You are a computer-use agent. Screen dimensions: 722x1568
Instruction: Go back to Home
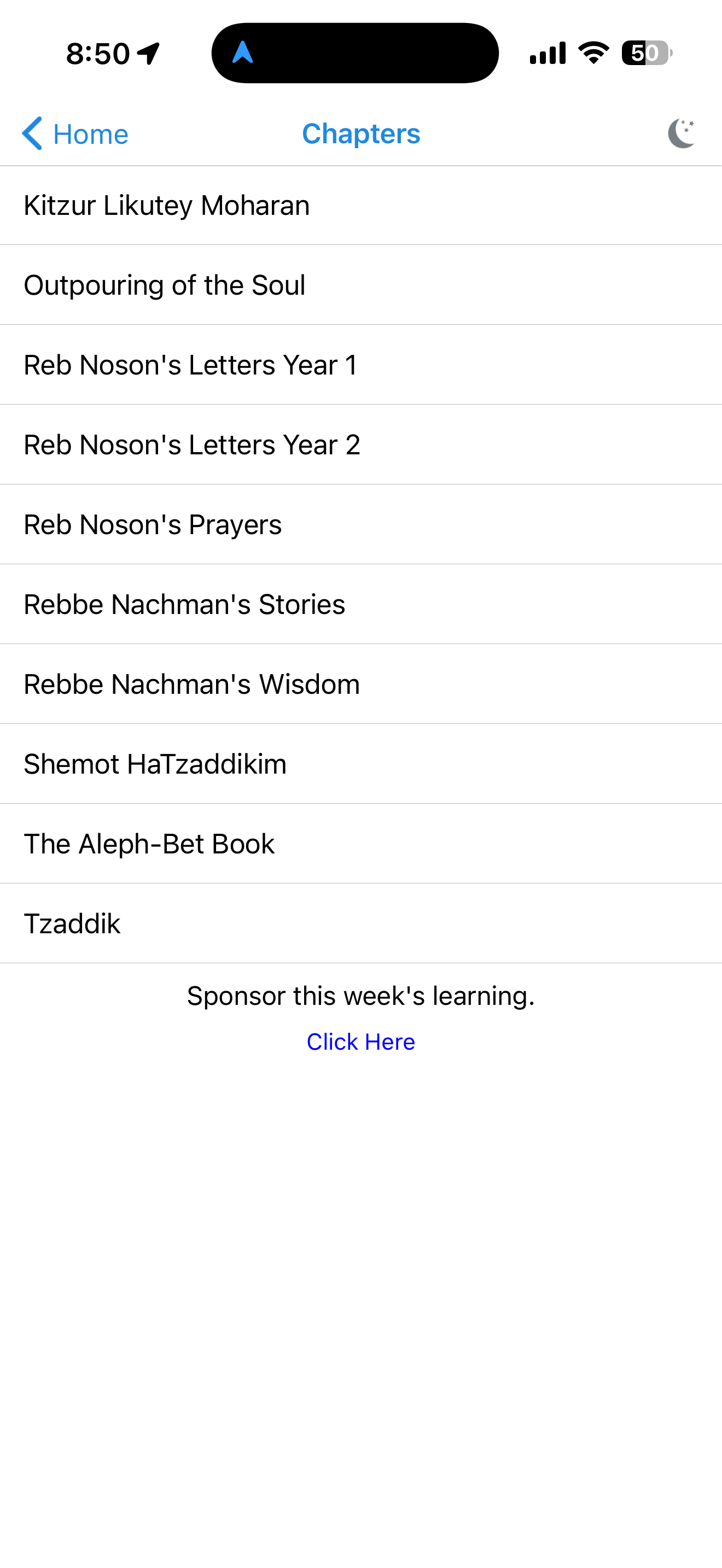[74, 133]
